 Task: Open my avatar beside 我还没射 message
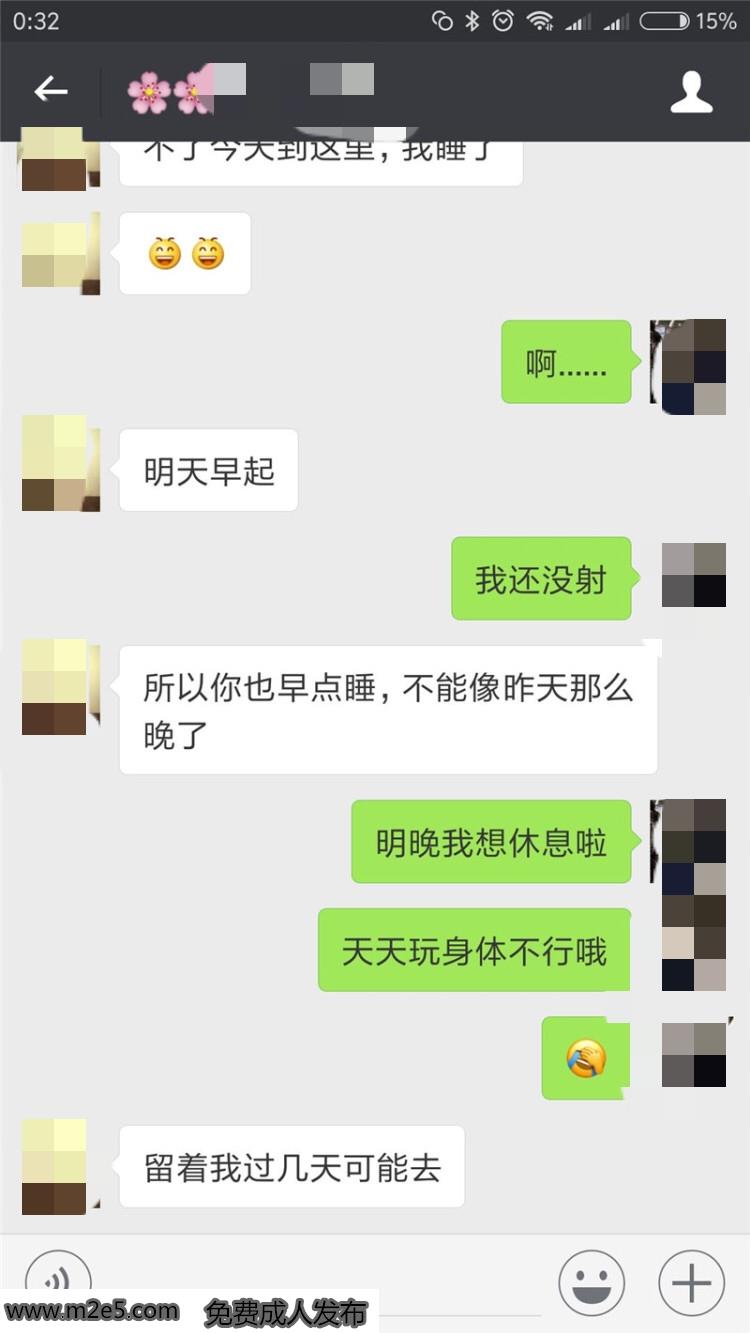click(x=694, y=575)
